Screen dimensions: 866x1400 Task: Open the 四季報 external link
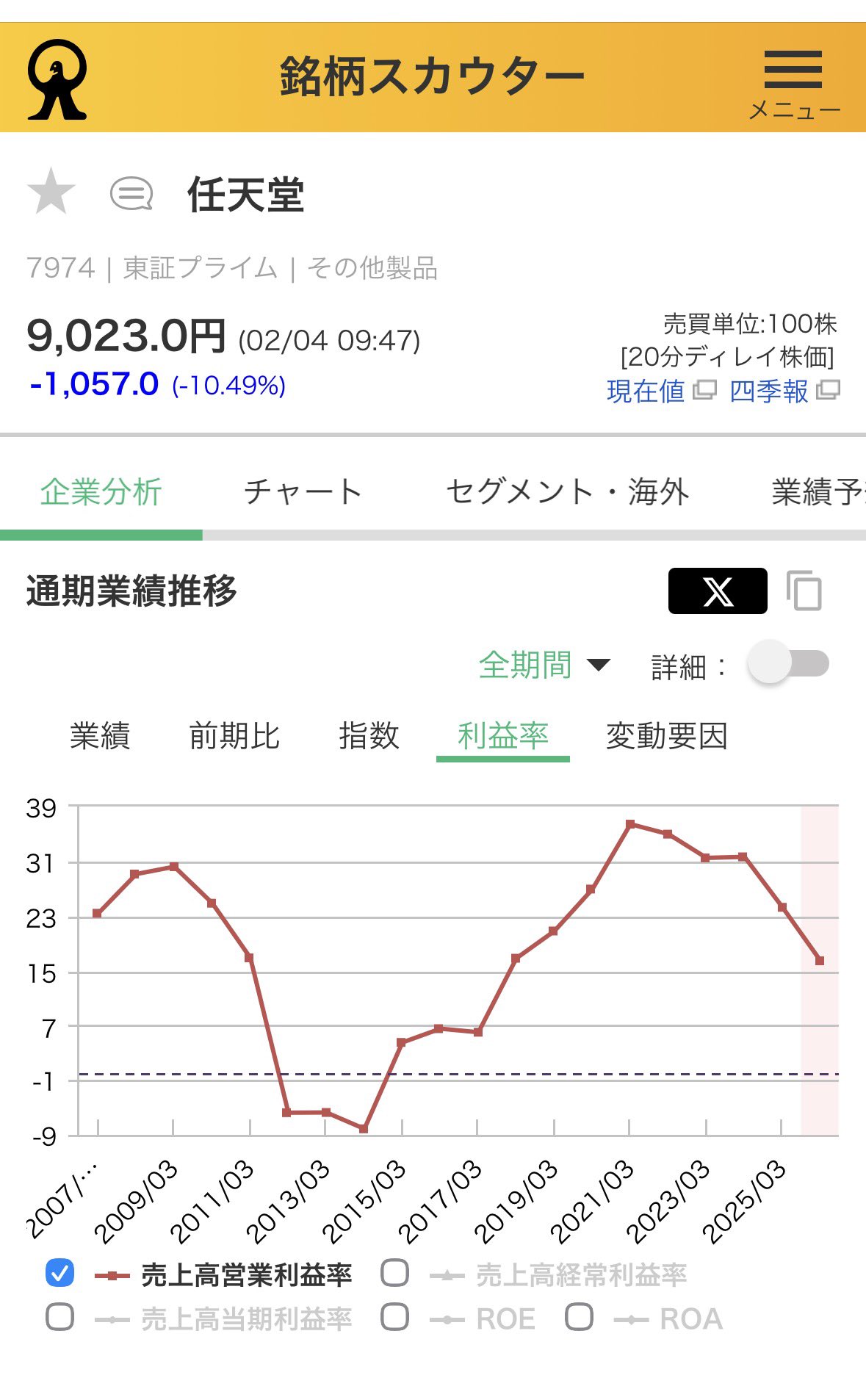783,391
